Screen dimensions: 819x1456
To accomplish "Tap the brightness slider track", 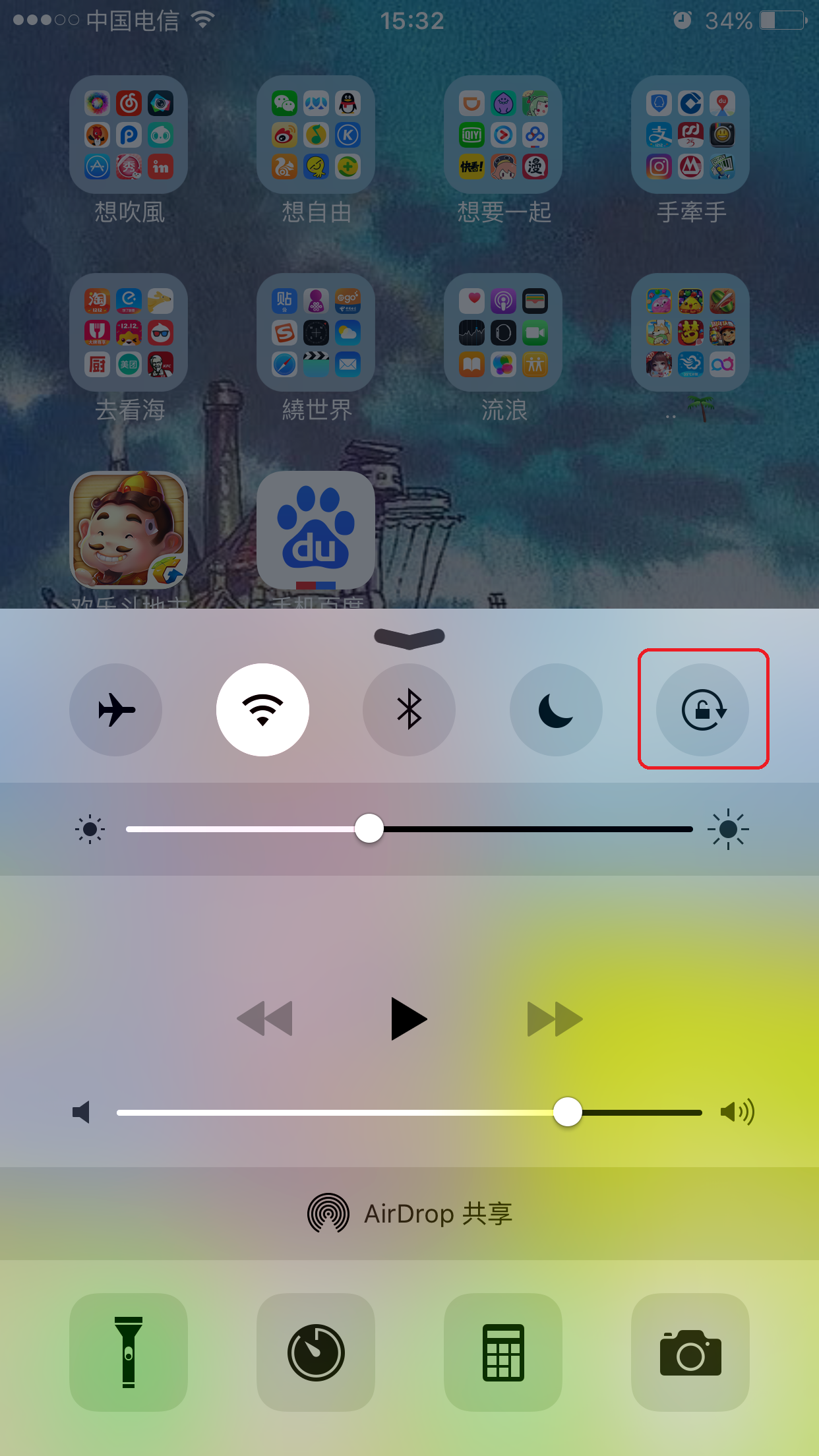I will tap(528, 829).
